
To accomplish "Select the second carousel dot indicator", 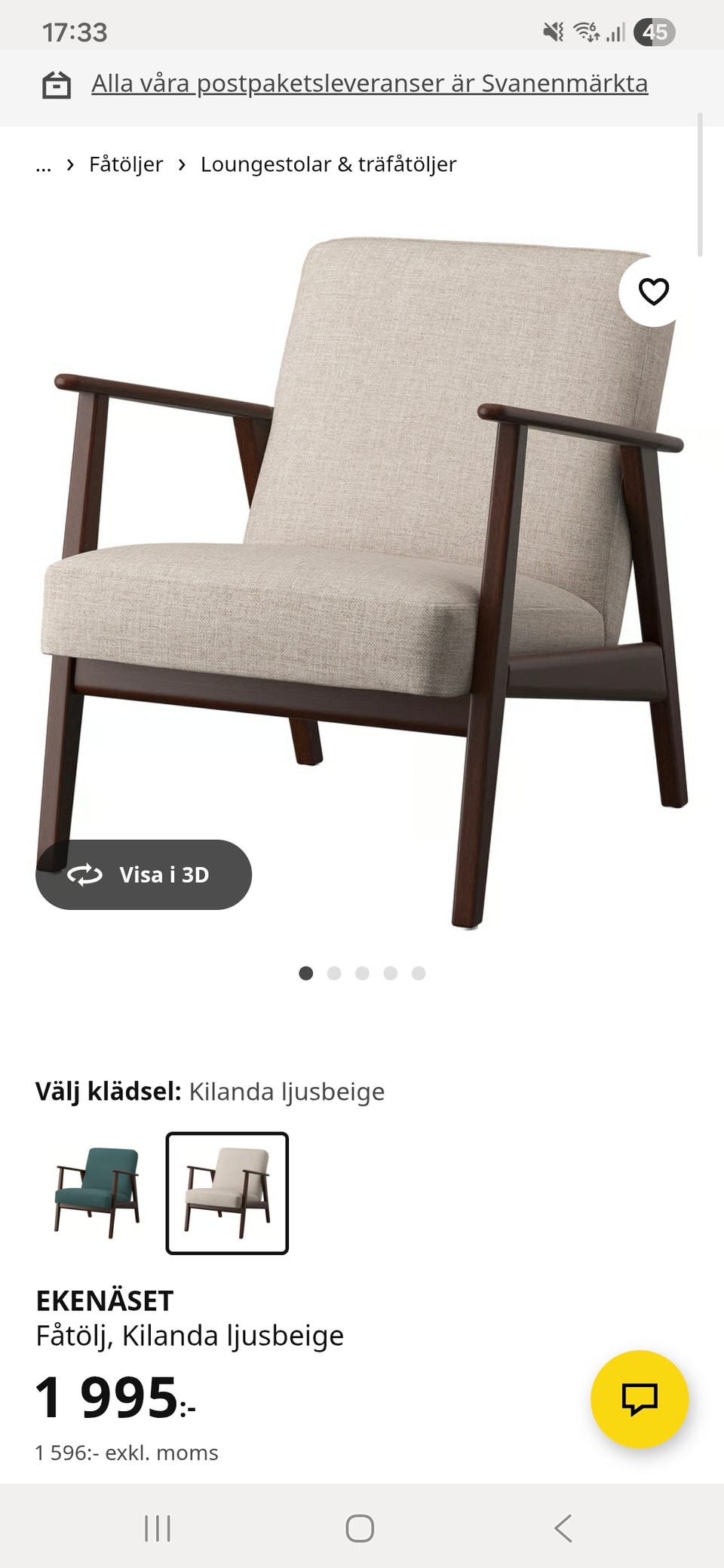I will click(334, 973).
